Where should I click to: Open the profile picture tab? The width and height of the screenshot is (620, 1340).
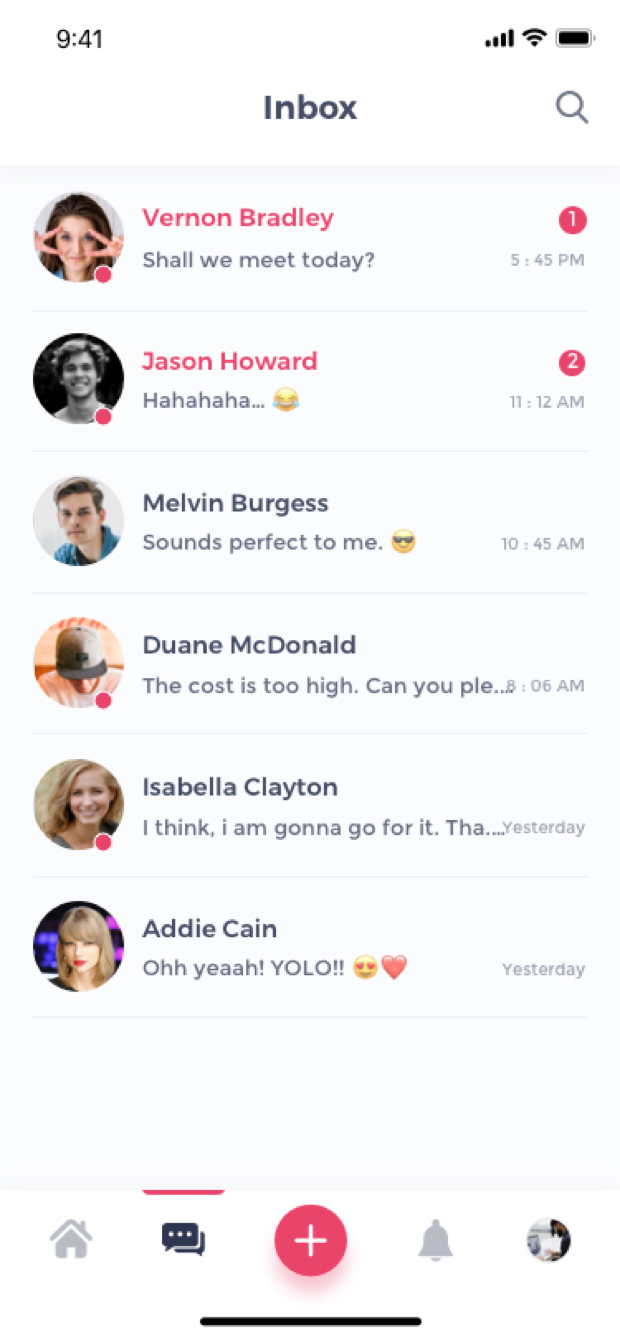coord(548,1240)
